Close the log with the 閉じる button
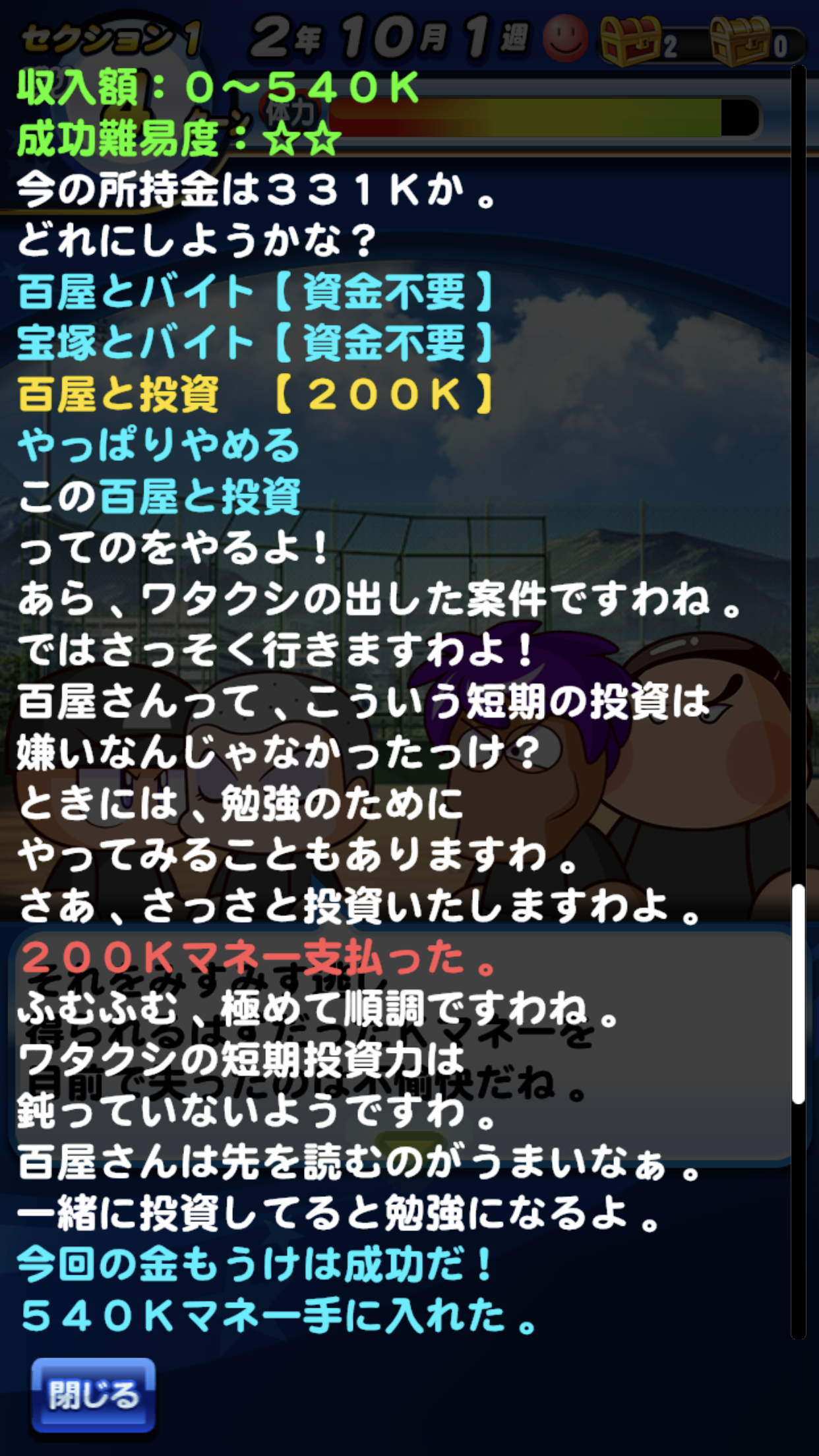Viewport: 819px width, 1456px height. click(93, 1395)
